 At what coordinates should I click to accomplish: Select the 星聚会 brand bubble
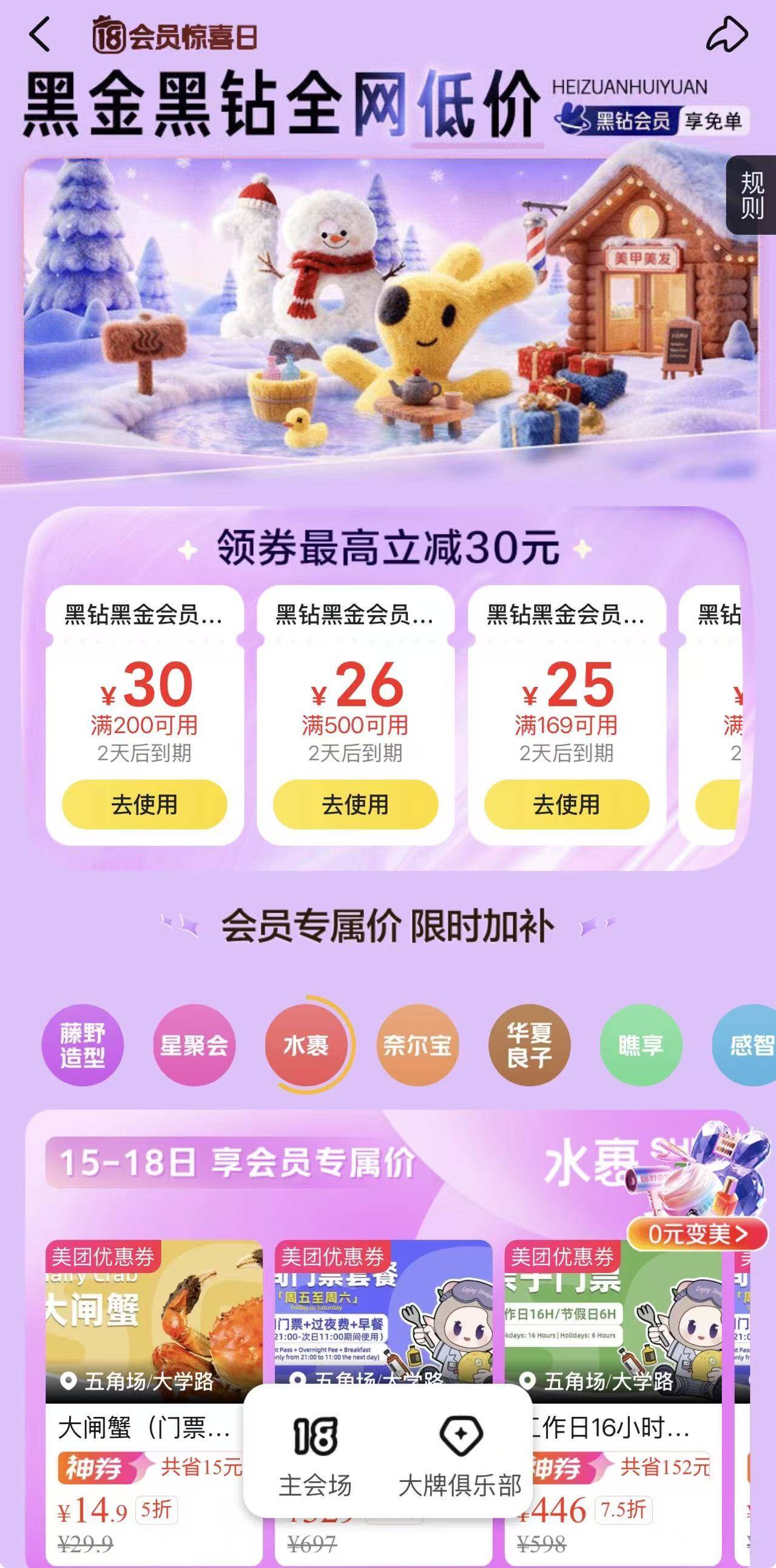tap(194, 1045)
